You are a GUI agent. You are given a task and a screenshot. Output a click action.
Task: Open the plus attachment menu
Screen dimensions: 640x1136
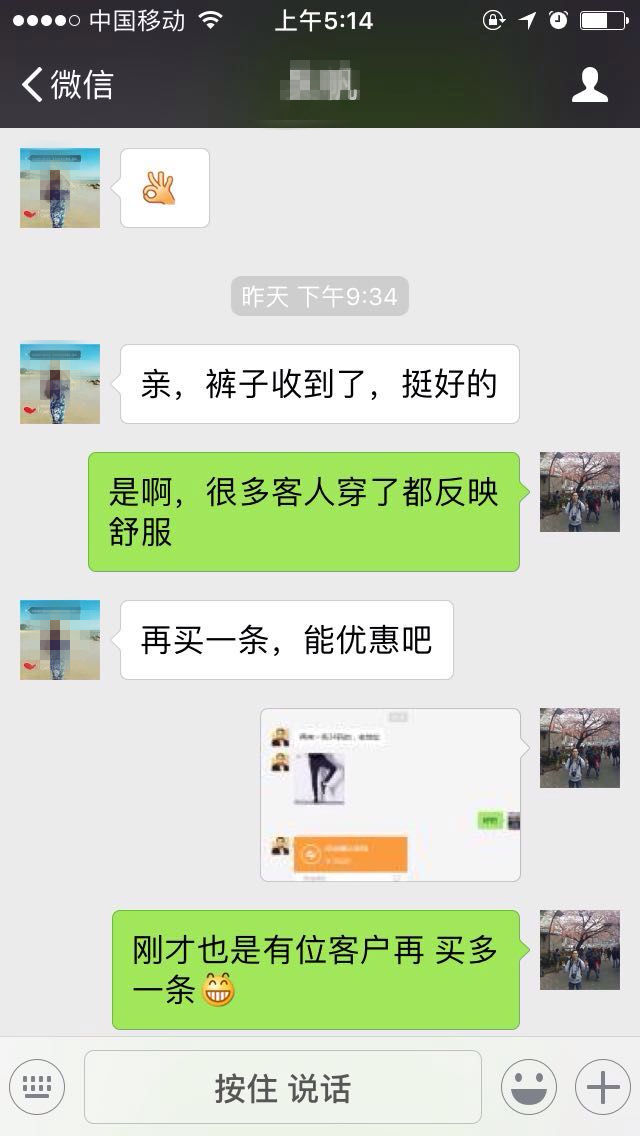point(602,1087)
